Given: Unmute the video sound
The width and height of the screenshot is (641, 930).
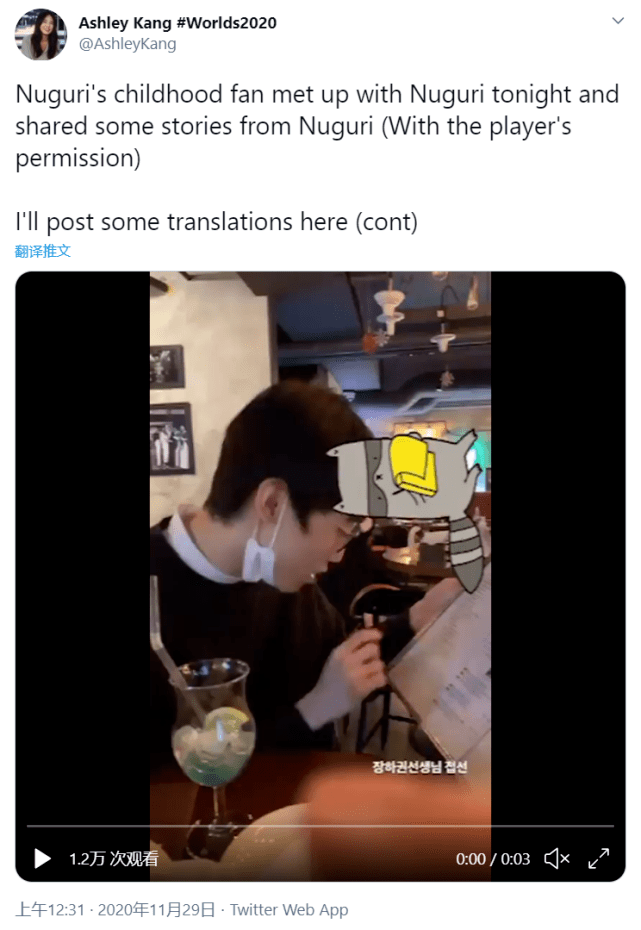Looking at the screenshot, I should 556,858.
